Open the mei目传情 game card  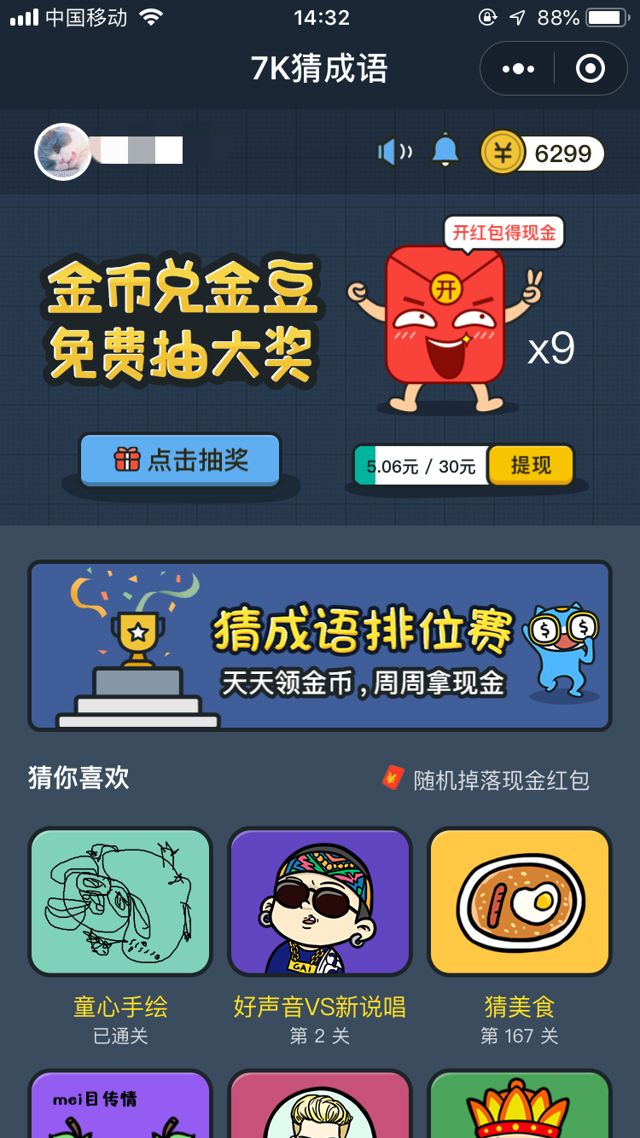(120, 1105)
